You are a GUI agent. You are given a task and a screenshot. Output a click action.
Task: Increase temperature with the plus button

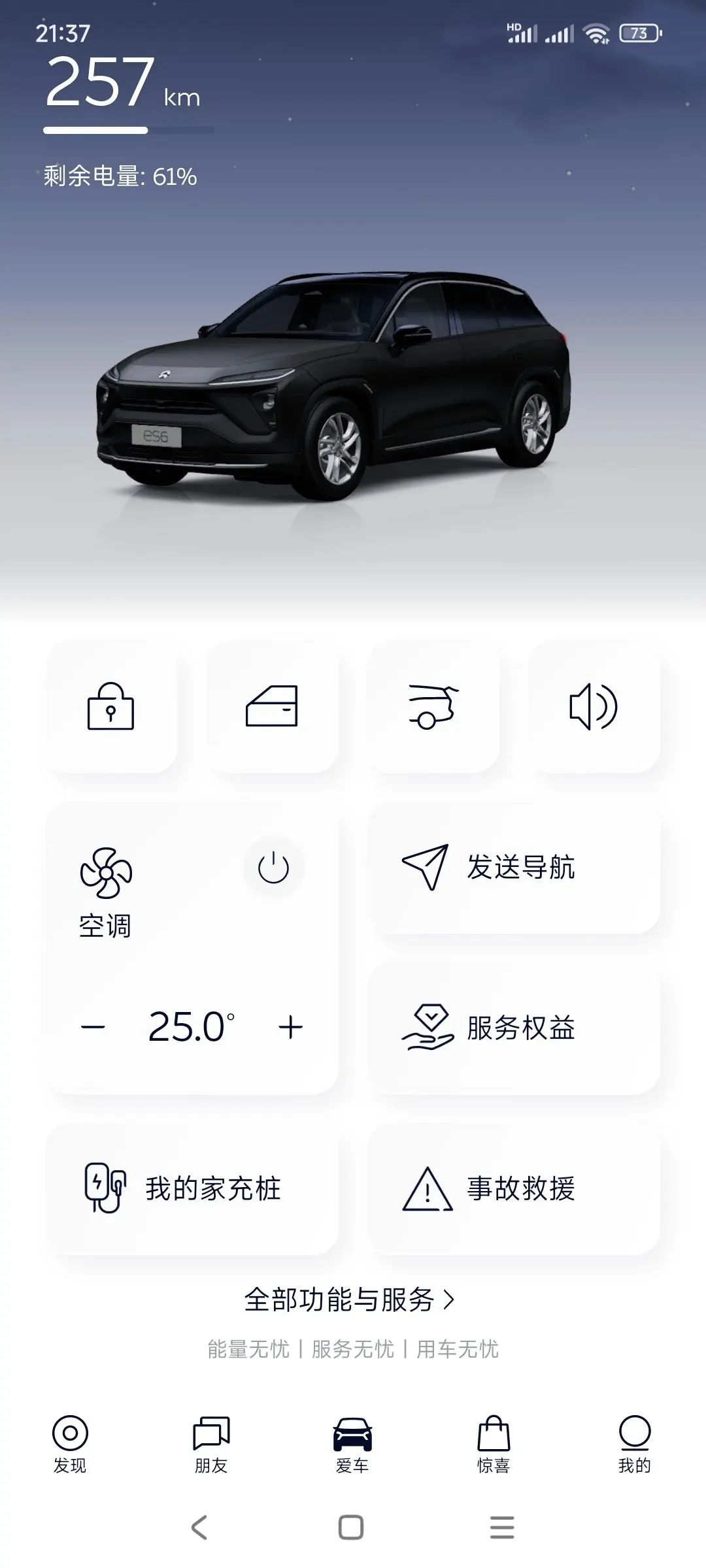(291, 1027)
